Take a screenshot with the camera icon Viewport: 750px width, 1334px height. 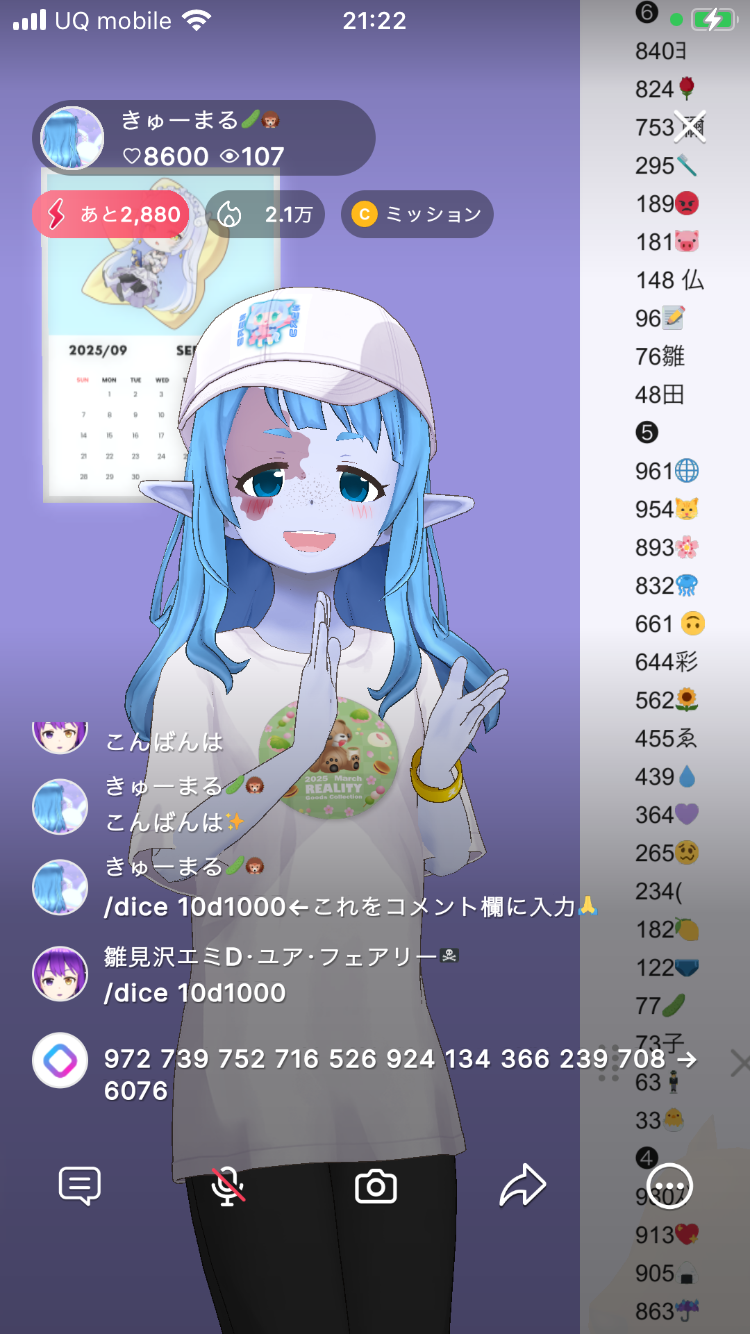pos(376,1187)
